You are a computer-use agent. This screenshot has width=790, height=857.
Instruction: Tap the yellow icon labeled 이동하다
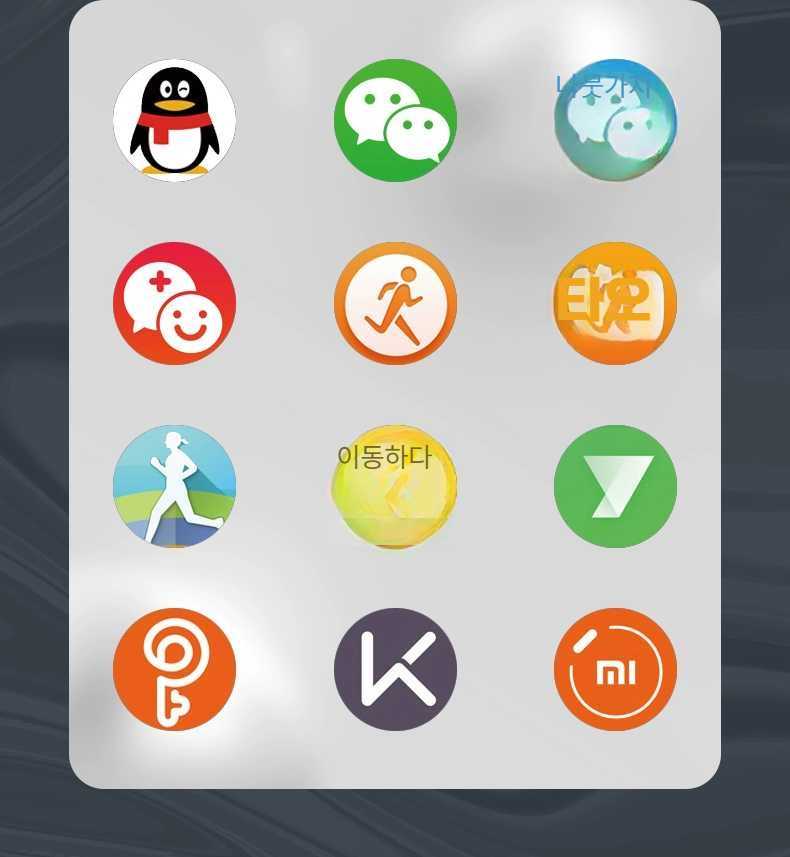coord(395,486)
